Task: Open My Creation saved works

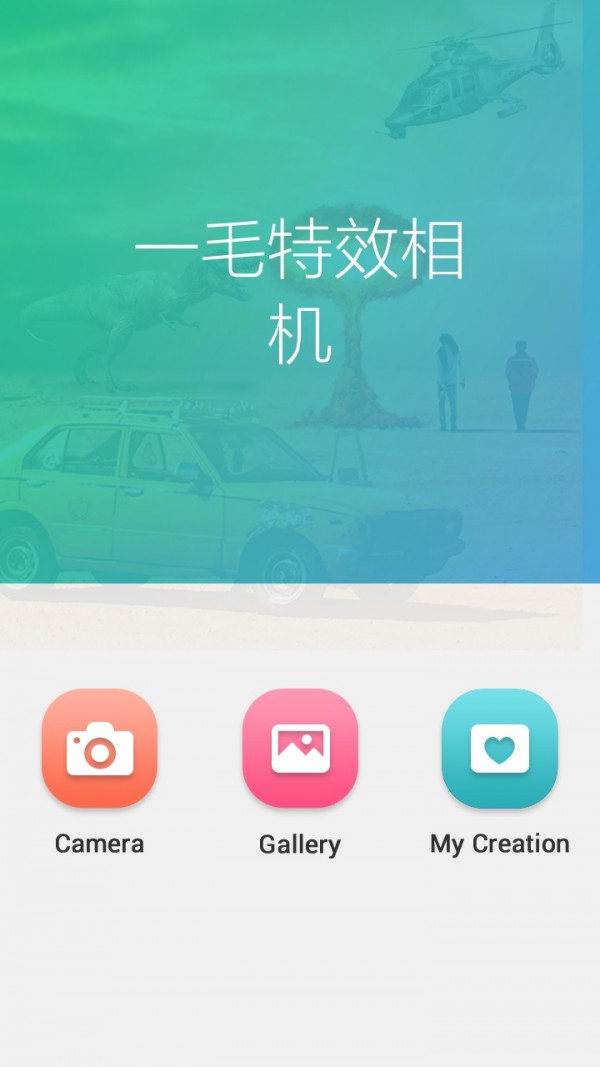Action: [500, 748]
